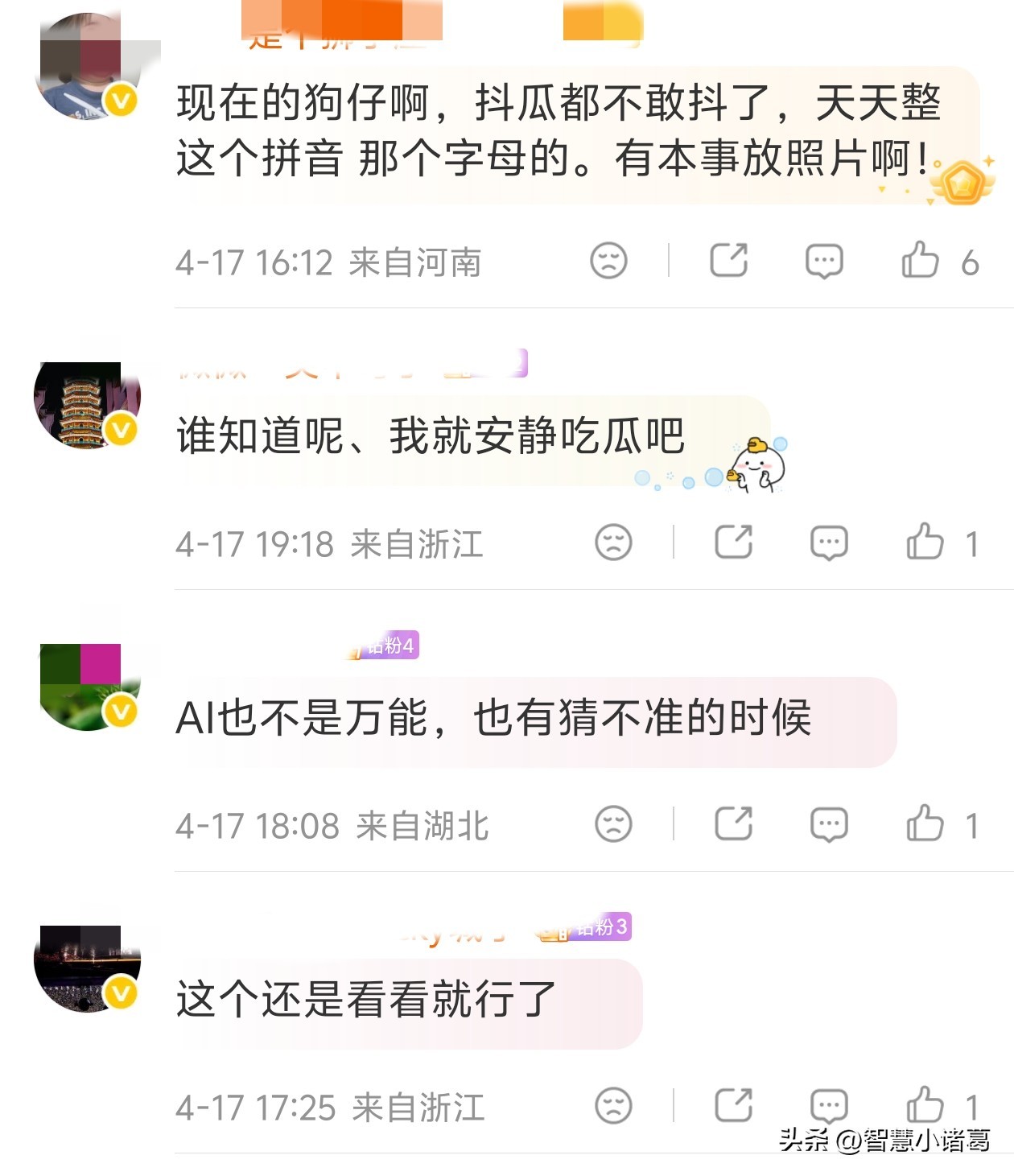Like the comment 谁知道呢、我就安静吃瓜吧

pyautogui.click(x=925, y=542)
